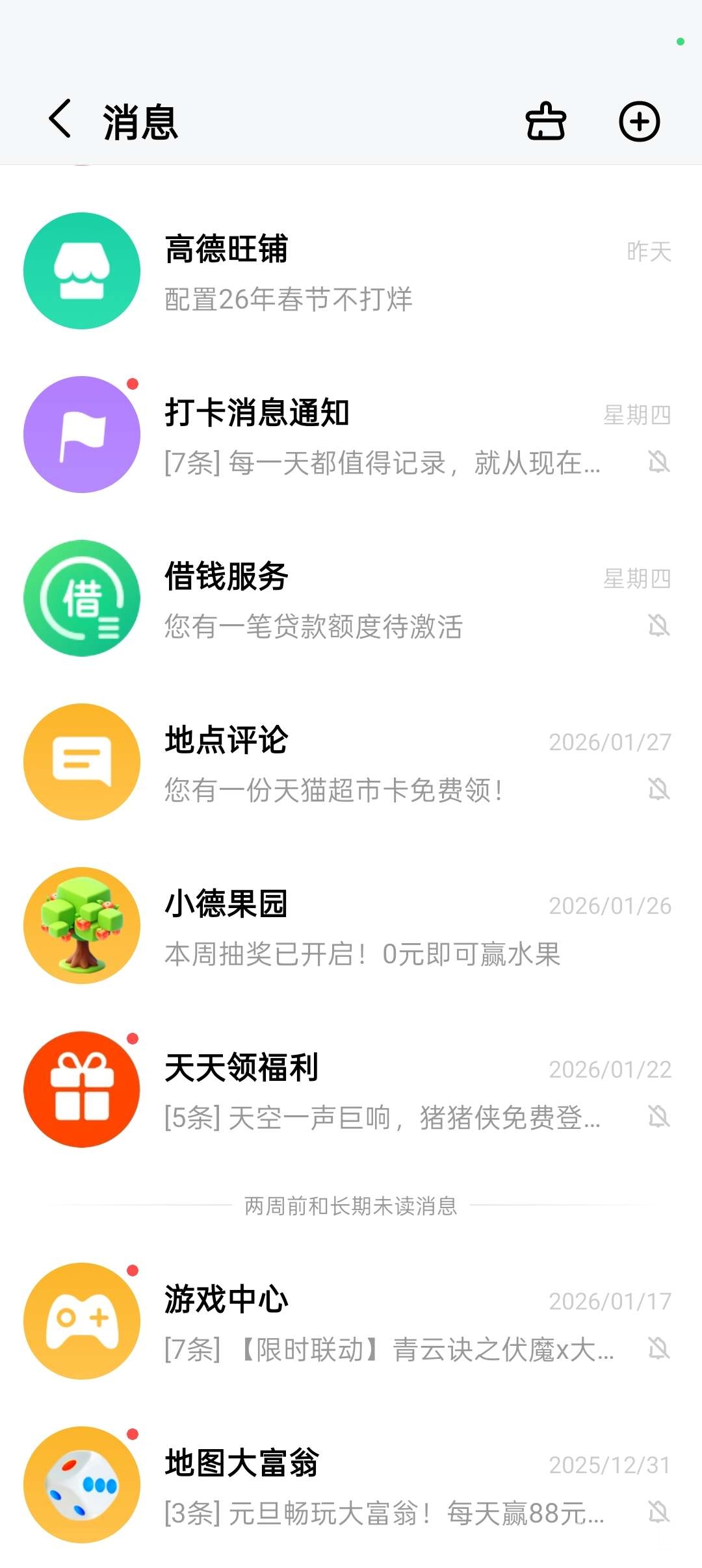Check 小德果园 lottery message

[351, 926]
